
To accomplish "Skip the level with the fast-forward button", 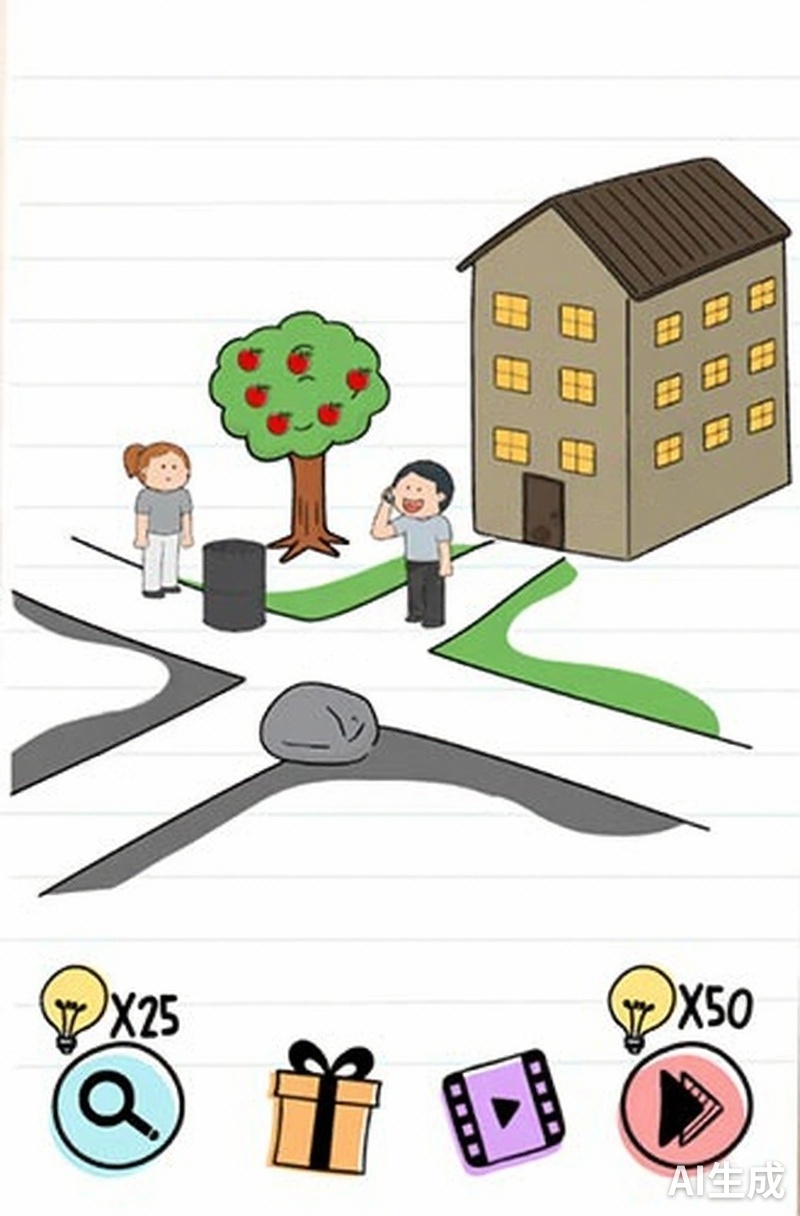I will pyautogui.click(x=685, y=1106).
